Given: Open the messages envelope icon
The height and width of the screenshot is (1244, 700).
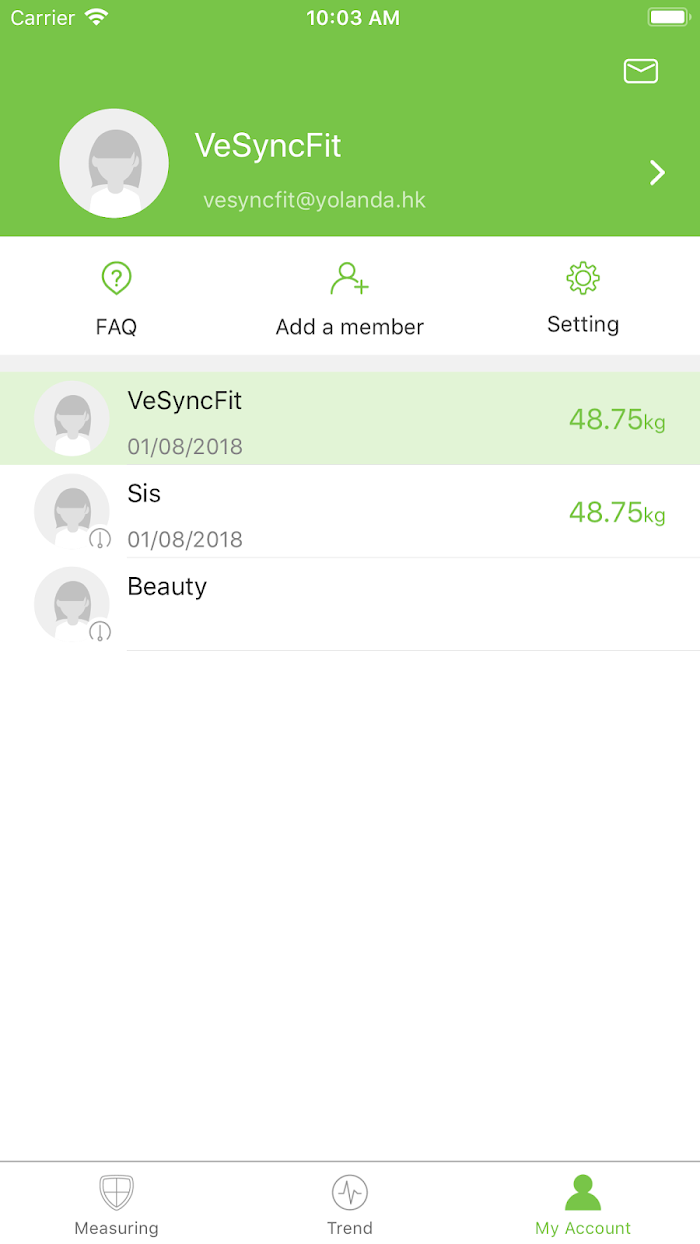Looking at the screenshot, I should pyautogui.click(x=640, y=71).
